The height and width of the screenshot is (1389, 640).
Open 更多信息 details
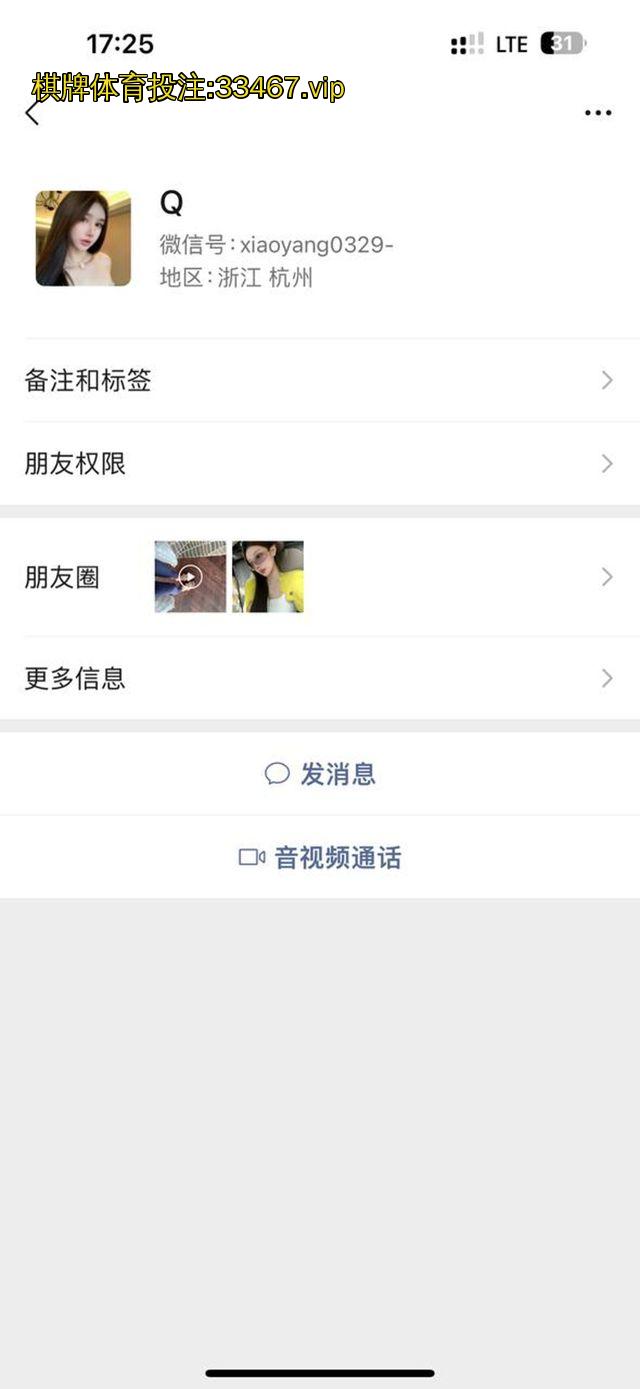pos(320,678)
